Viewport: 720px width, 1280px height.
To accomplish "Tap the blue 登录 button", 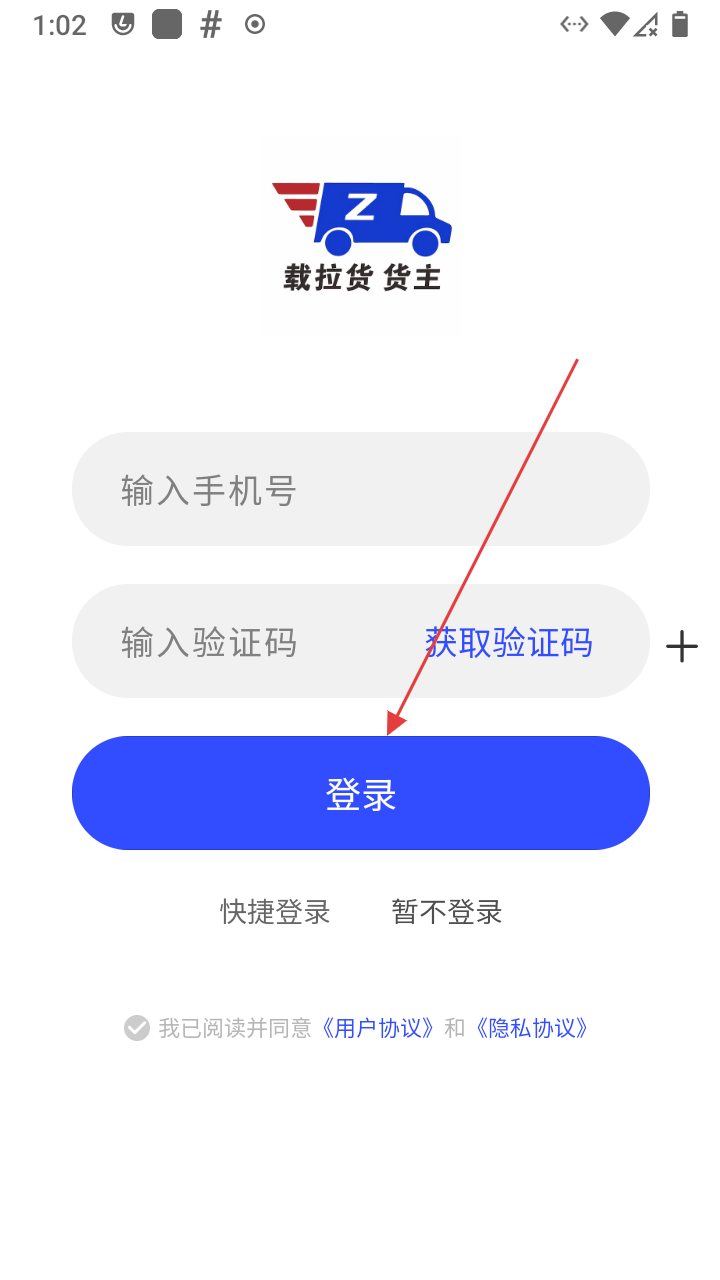I will tap(360, 793).
